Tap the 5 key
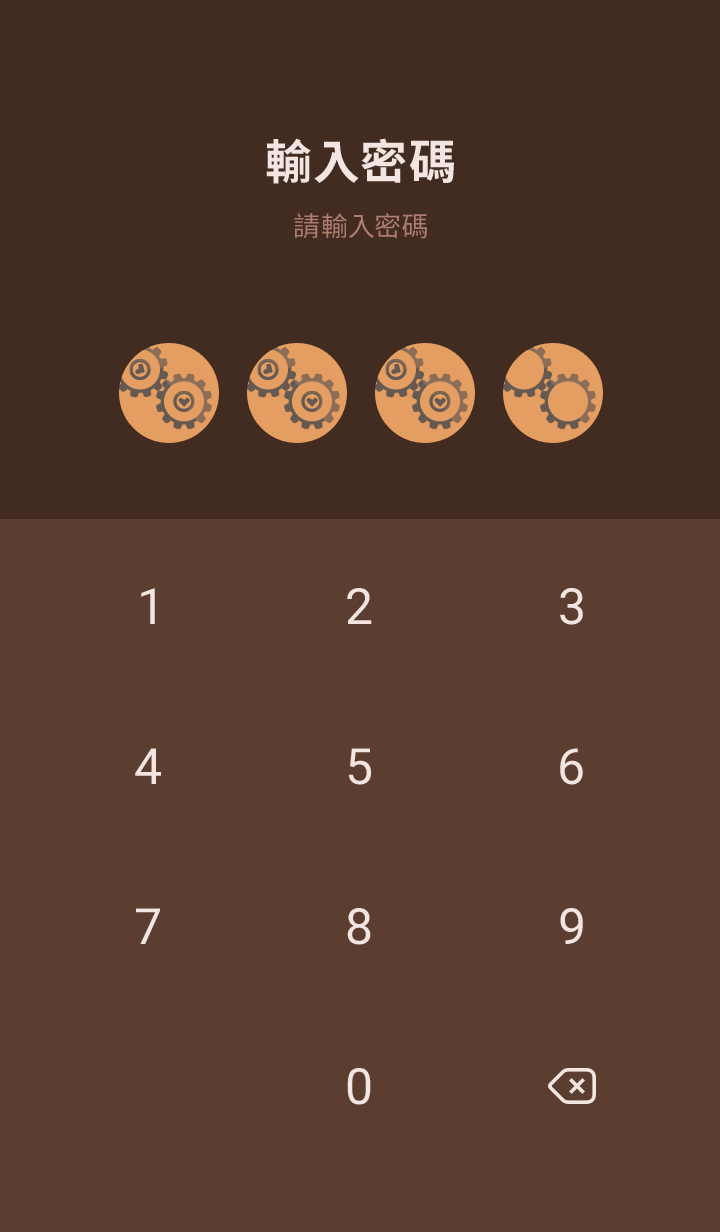The width and height of the screenshot is (720, 1232). (x=359, y=767)
